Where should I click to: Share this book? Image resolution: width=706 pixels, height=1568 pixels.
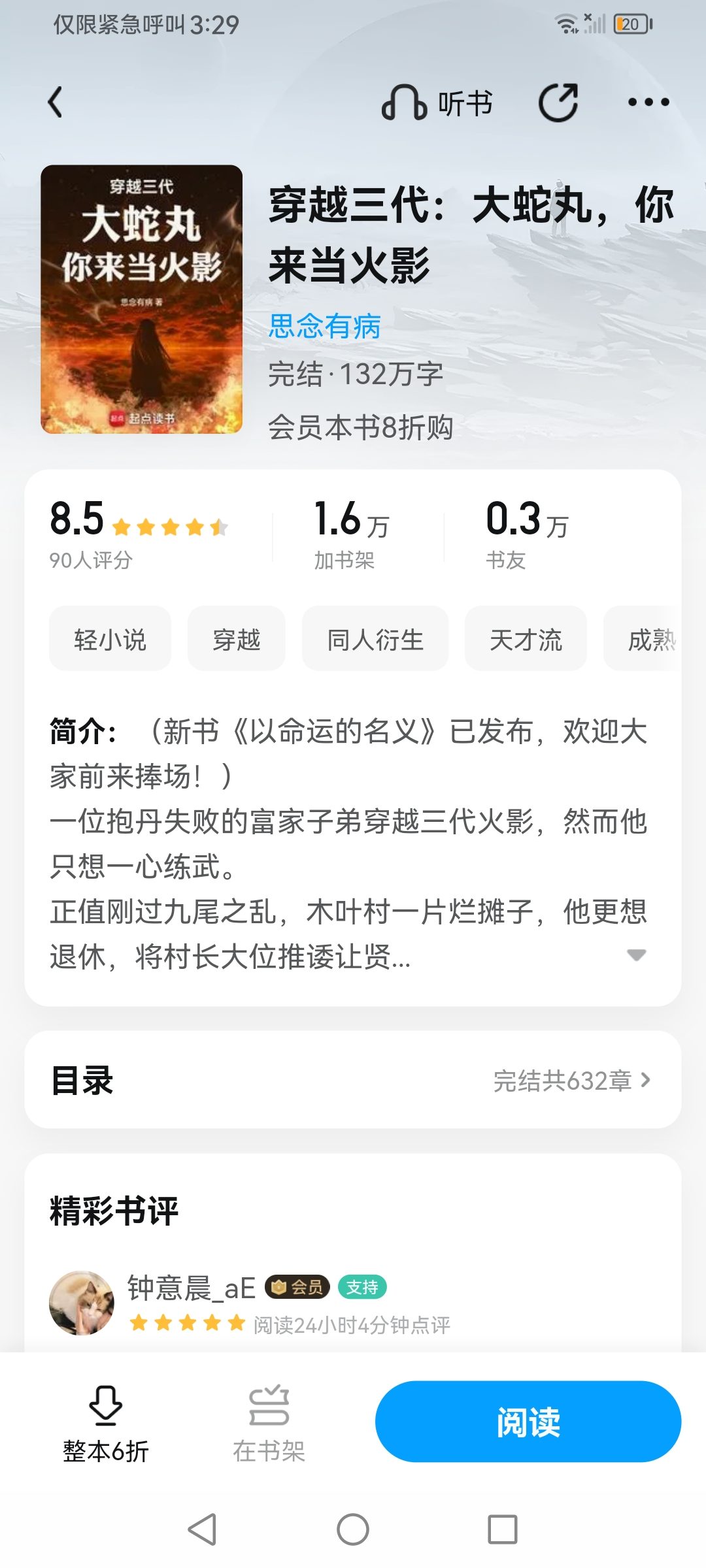click(558, 103)
